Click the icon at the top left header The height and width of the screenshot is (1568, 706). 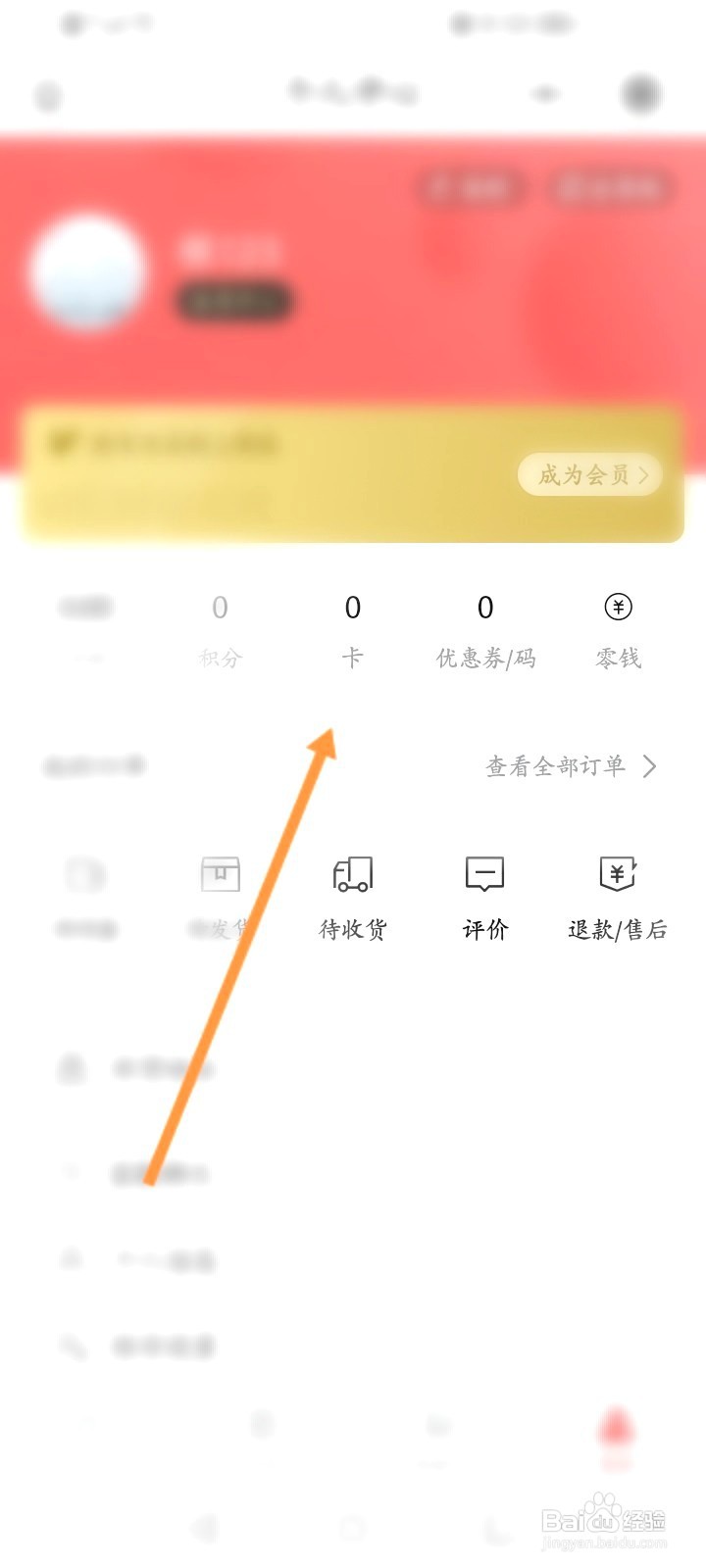click(47, 96)
